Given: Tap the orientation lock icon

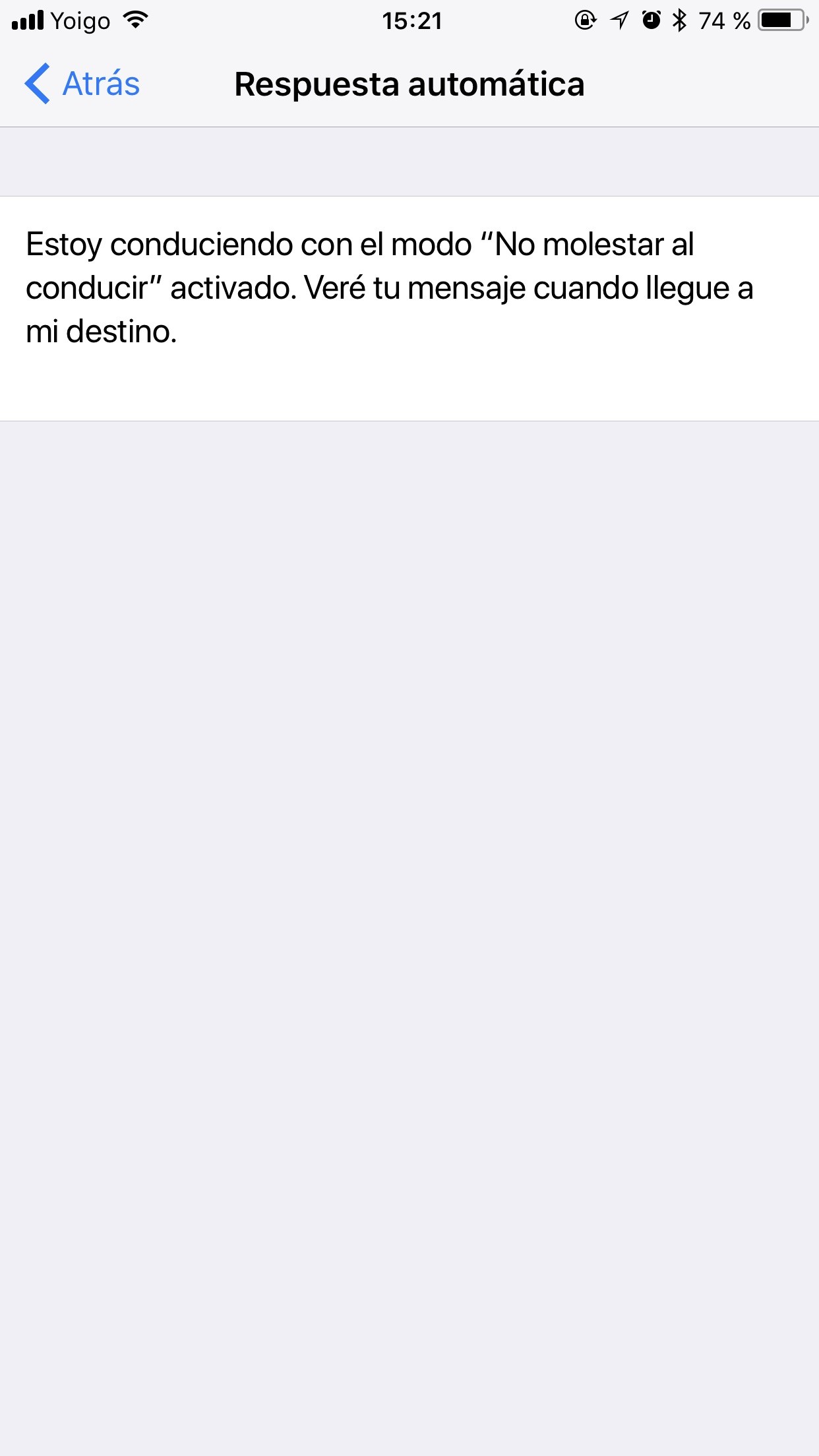Looking at the screenshot, I should tap(584, 20).
